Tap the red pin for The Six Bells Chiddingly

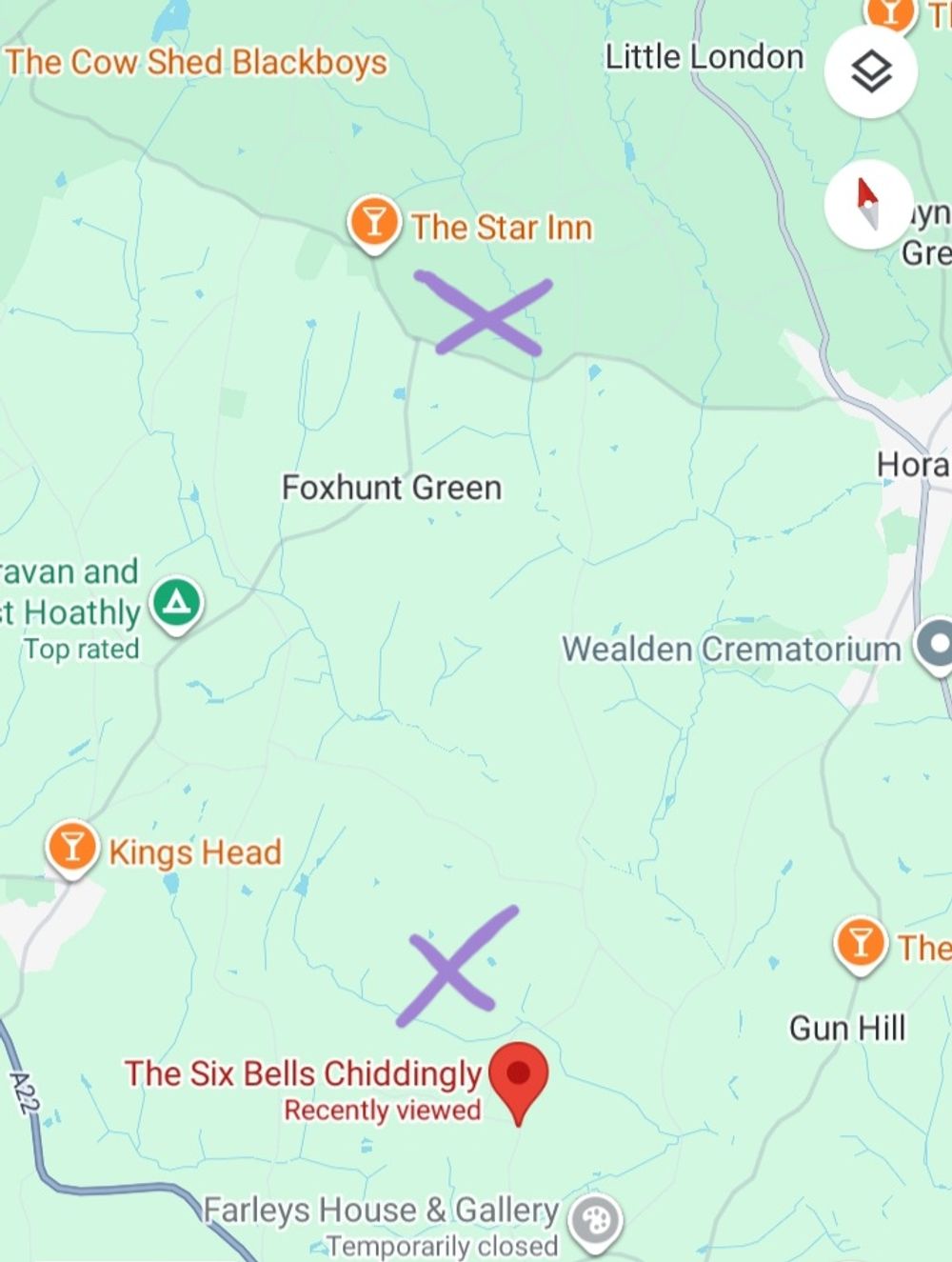518,1078
